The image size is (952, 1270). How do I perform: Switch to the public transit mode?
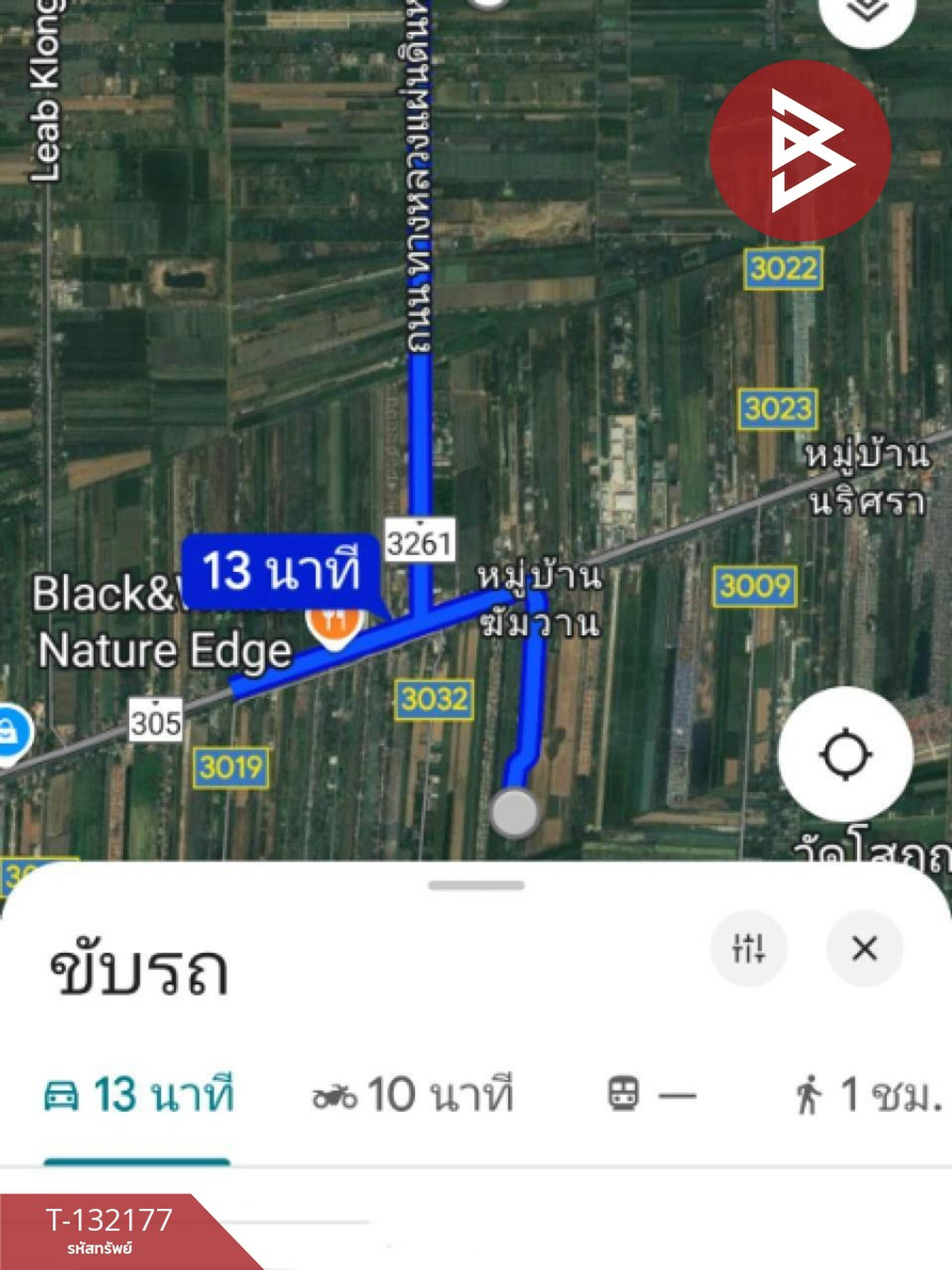pyautogui.click(x=651, y=1095)
